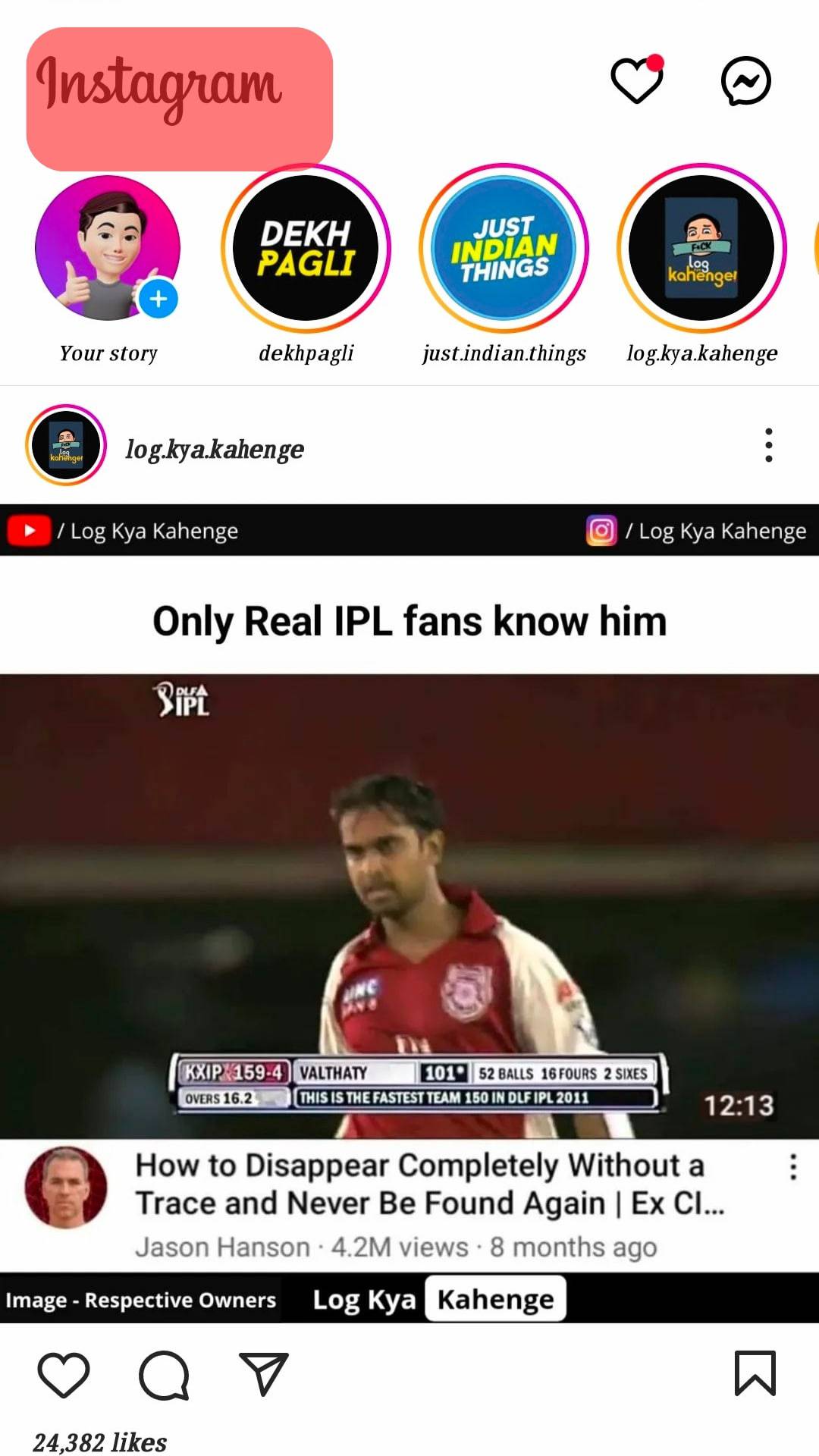
Task: View dekhpagli's story
Action: click(x=306, y=249)
